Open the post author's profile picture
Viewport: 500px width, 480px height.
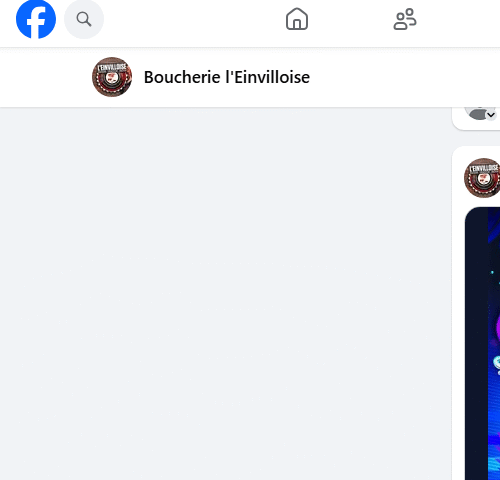tap(482, 178)
